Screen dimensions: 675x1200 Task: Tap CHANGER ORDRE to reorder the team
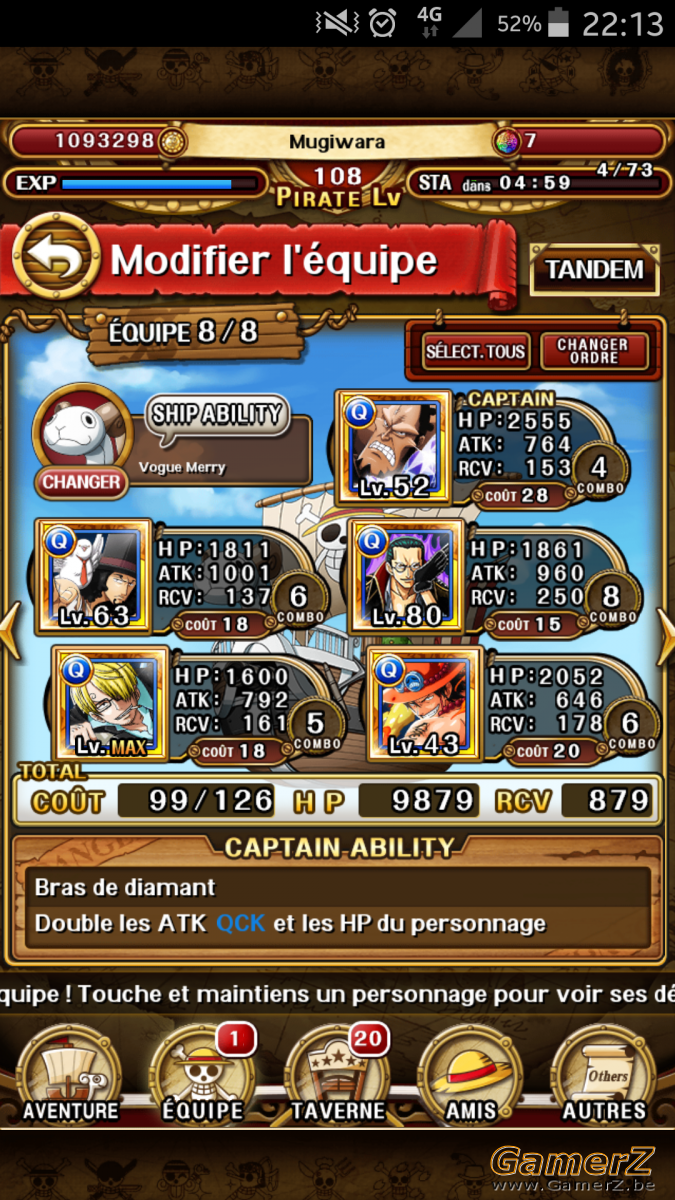pyautogui.click(x=593, y=351)
